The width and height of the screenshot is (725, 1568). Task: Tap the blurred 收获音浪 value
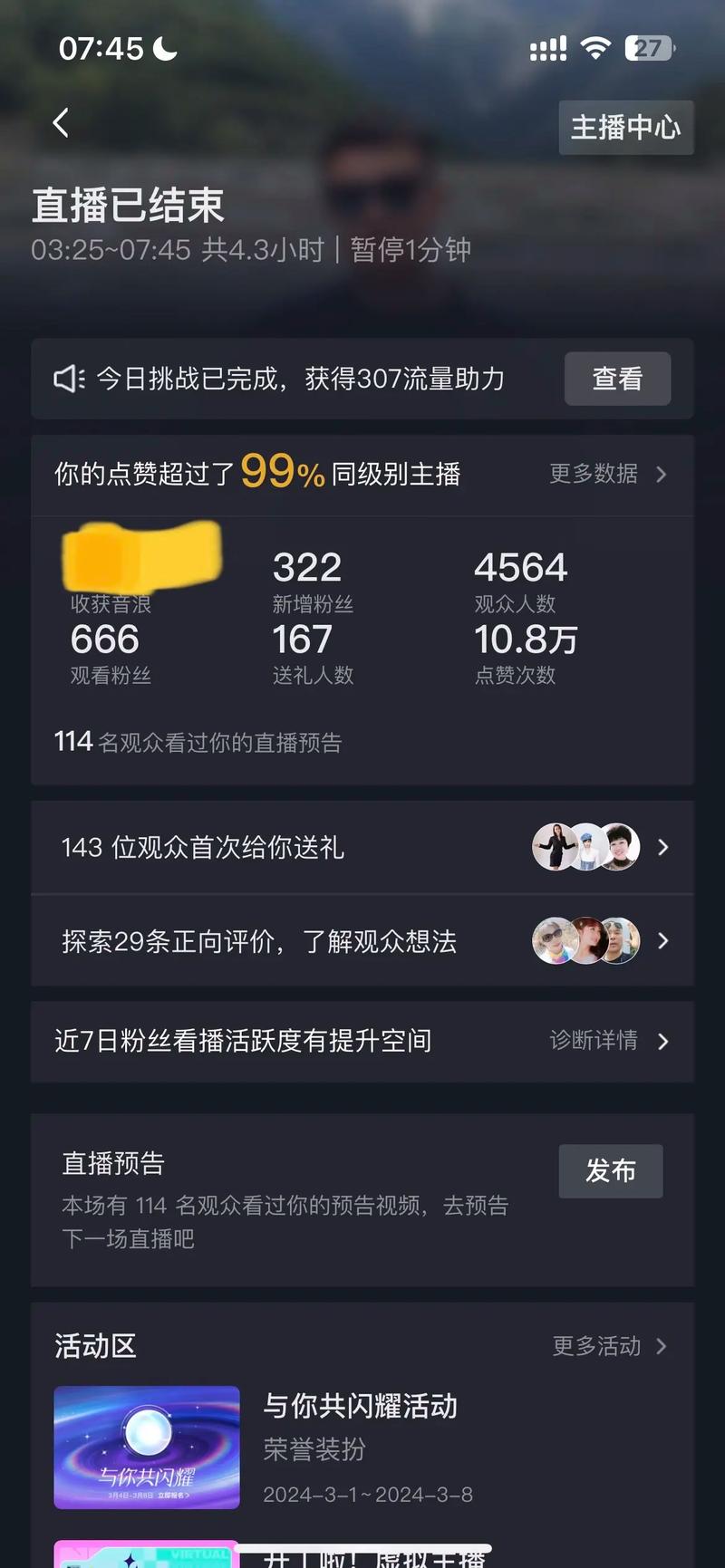coord(142,559)
